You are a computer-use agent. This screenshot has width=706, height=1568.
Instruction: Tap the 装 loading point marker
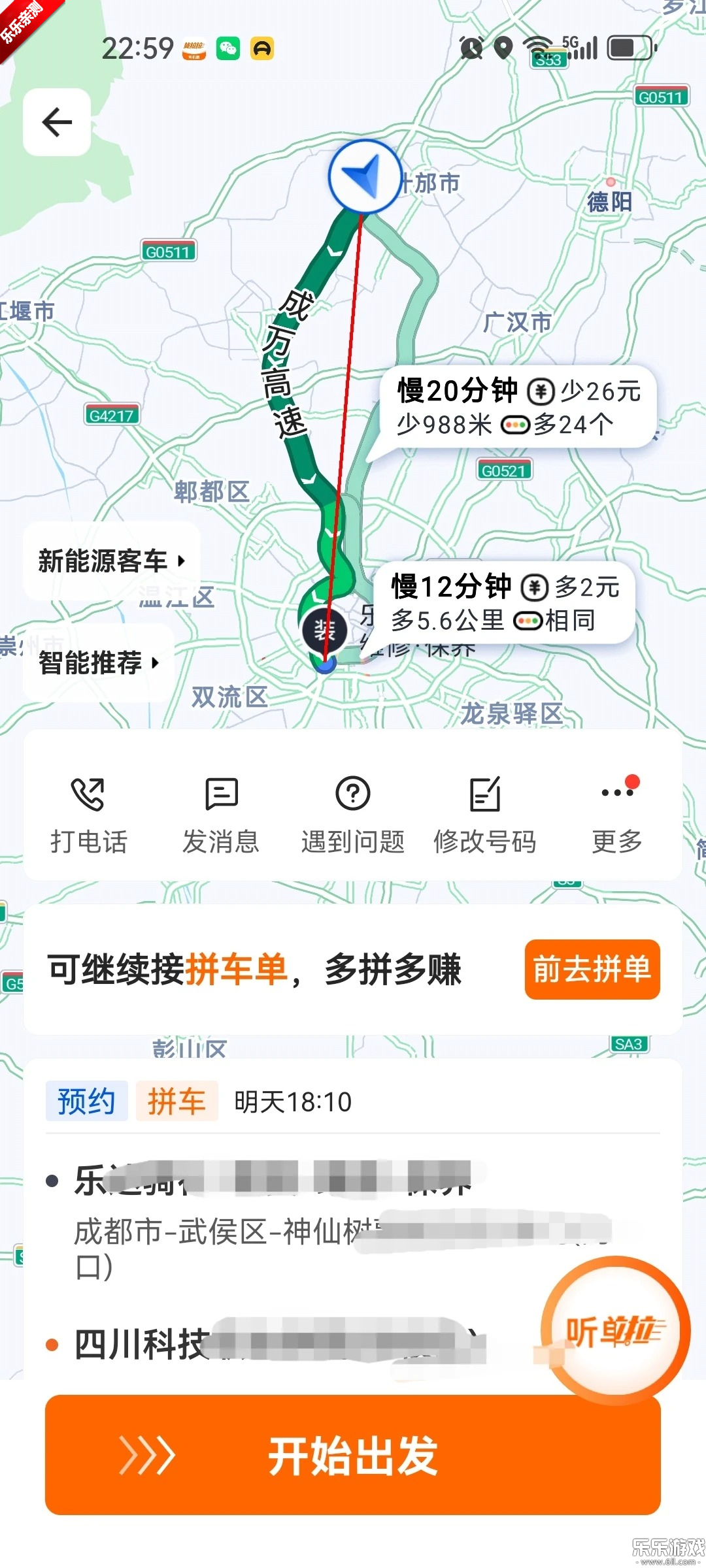point(324,630)
